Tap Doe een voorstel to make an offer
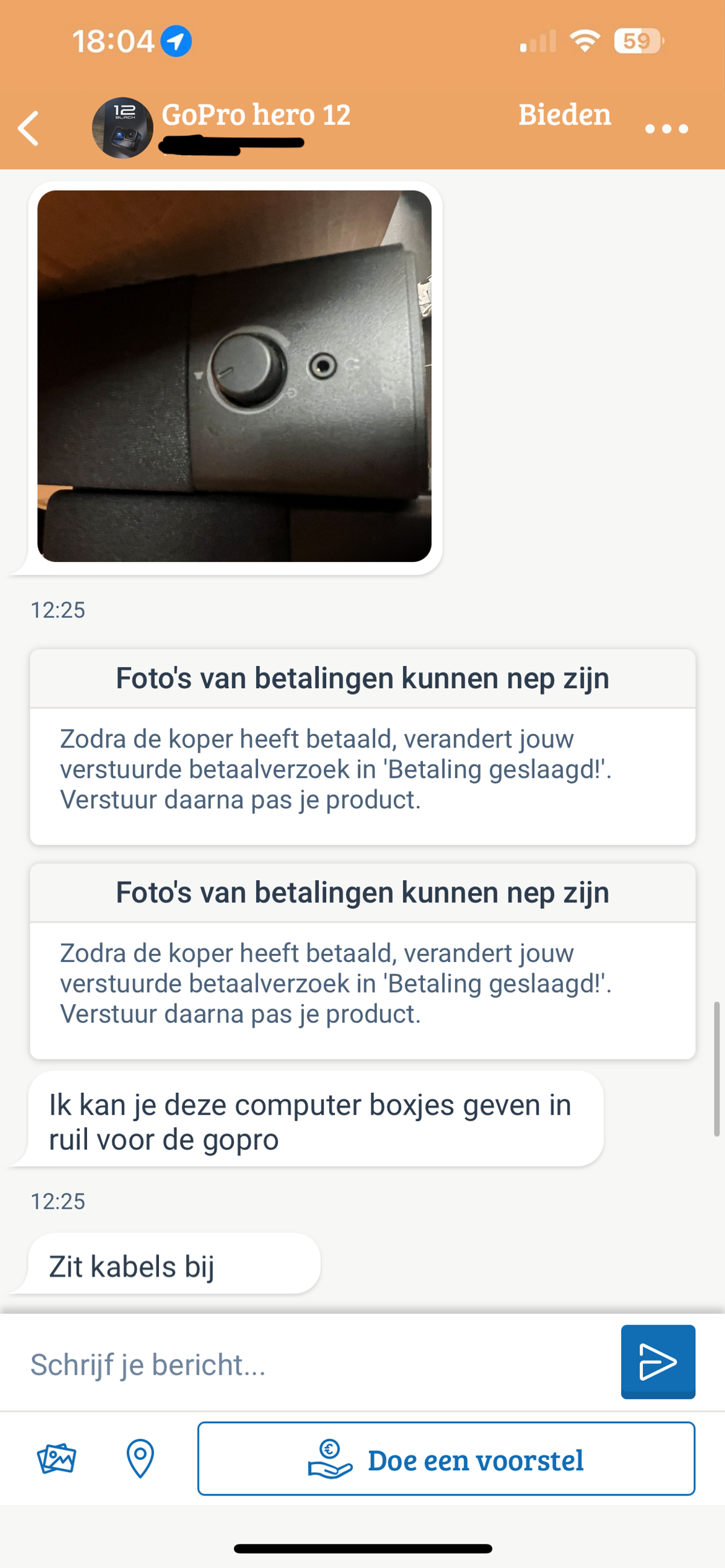The image size is (725, 1568). [446, 1459]
